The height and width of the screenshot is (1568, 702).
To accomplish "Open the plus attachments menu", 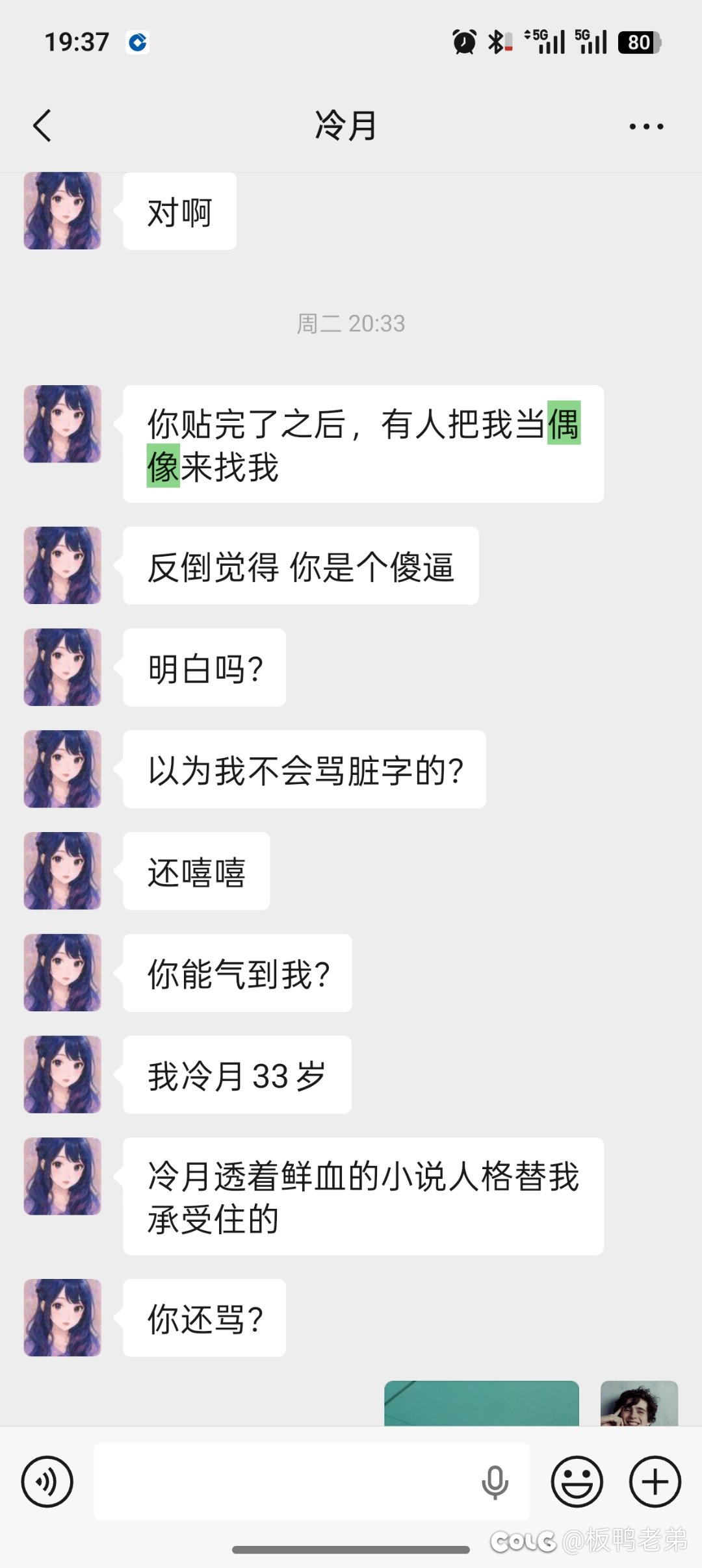I will point(655,1482).
